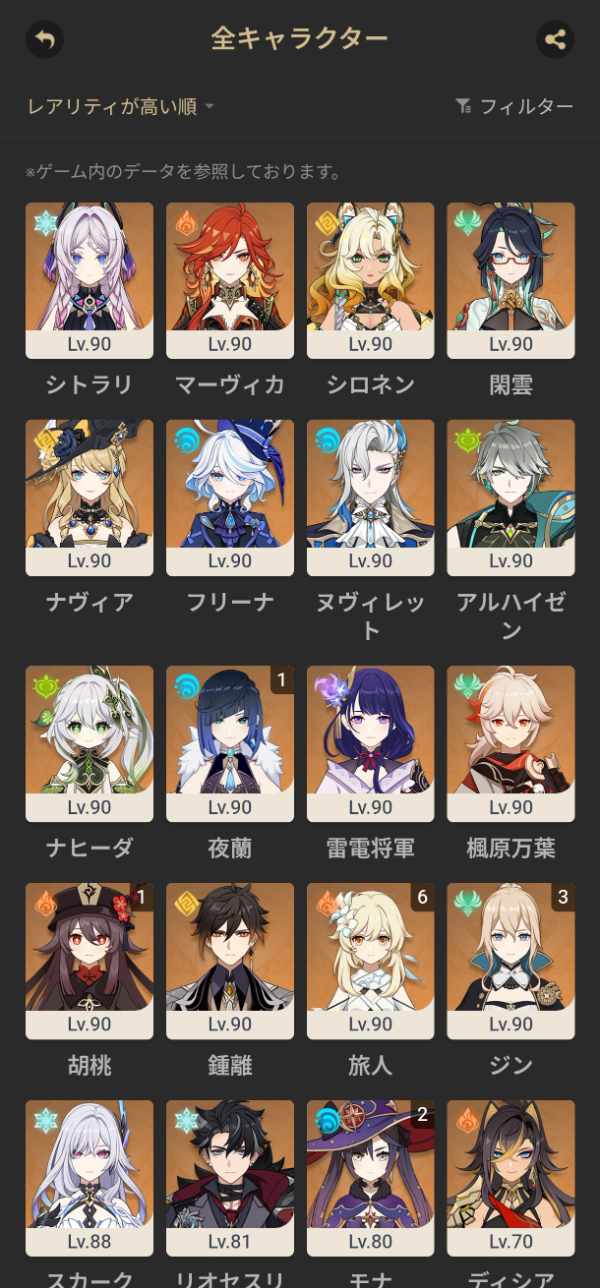This screenshot has height=1288, width=600.
Task: Select the ナヒーダ character
Action: pos(89,743)
